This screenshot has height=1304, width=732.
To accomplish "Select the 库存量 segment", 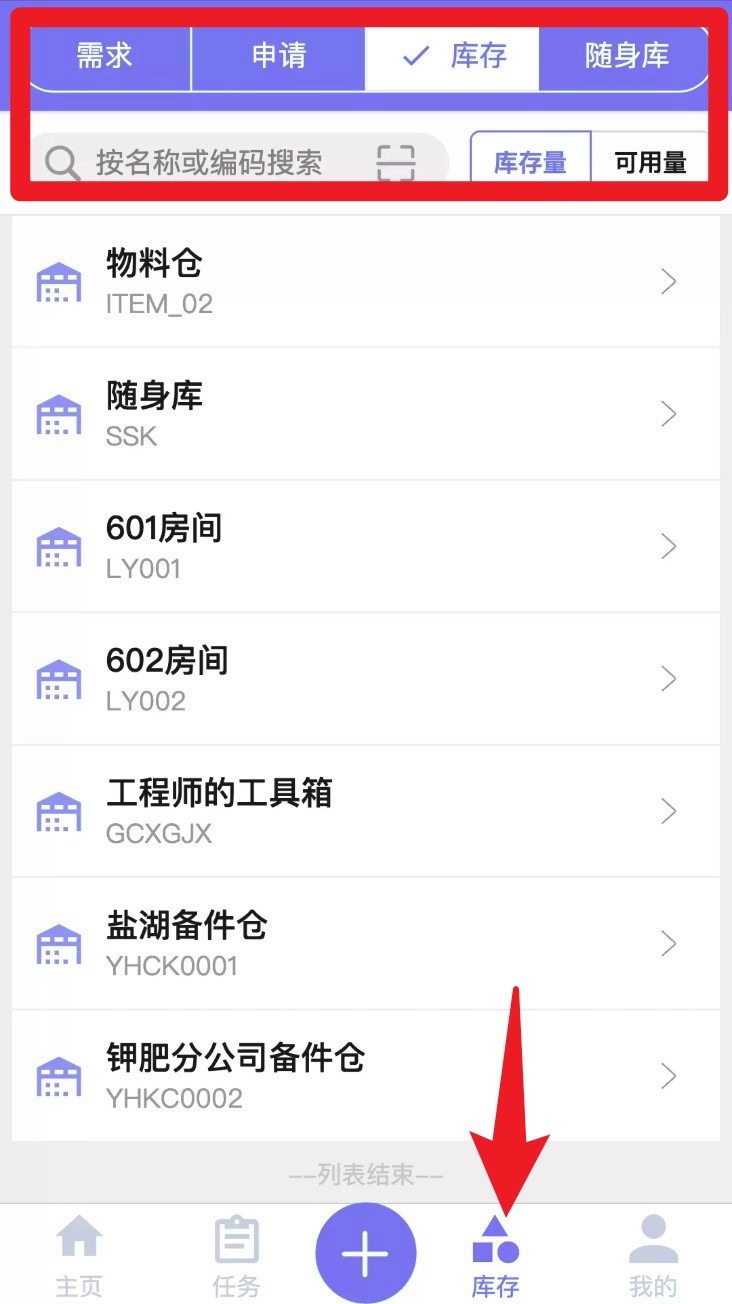I will coord(530,162).
